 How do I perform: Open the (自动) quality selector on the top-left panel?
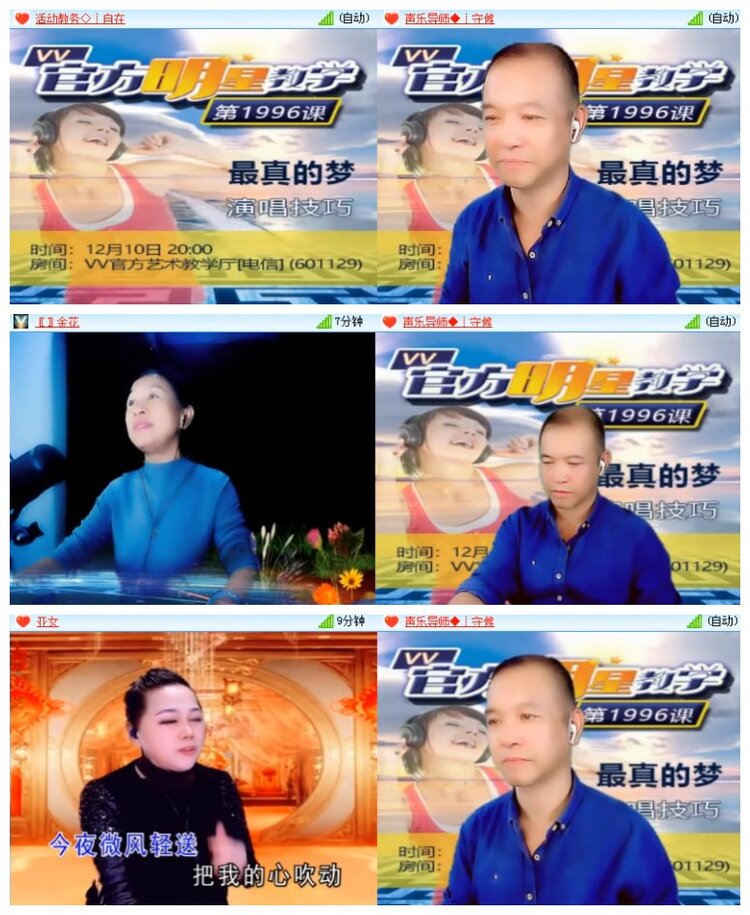pyautogui.click(x=354, y=15)
